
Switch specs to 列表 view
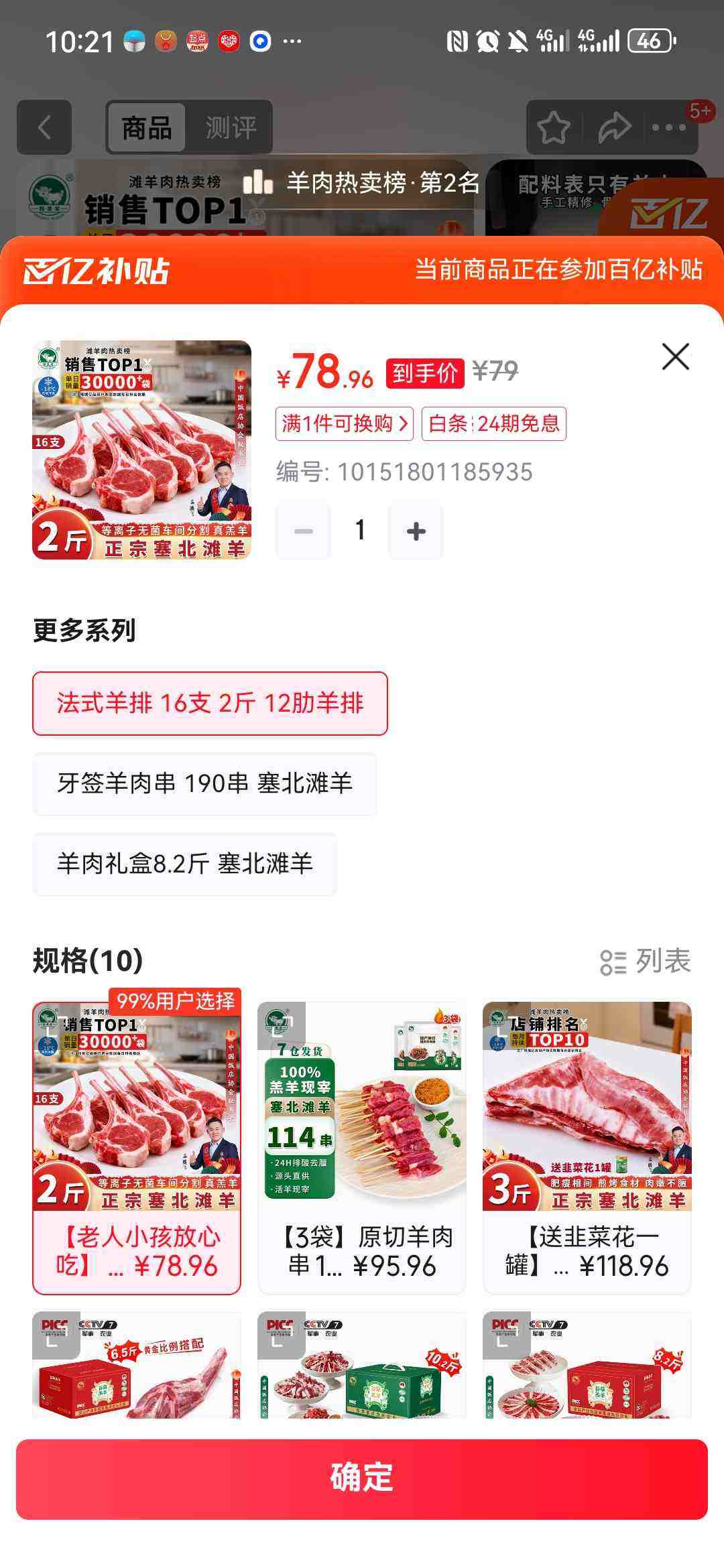pyautogui.click(x=645, y=962)
